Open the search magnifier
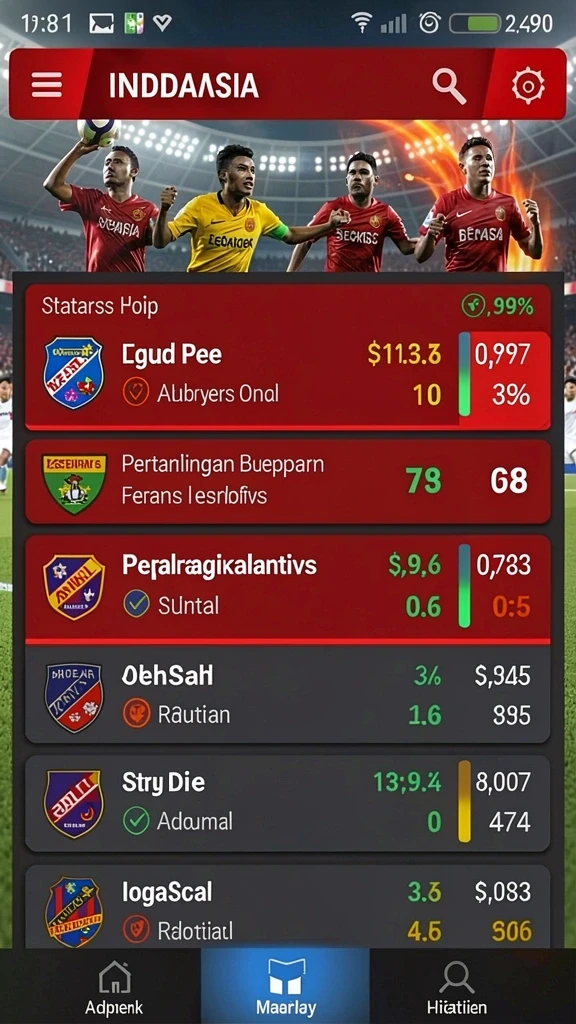This screenshot has height=1024, width=576. click(x=449, y=86)
